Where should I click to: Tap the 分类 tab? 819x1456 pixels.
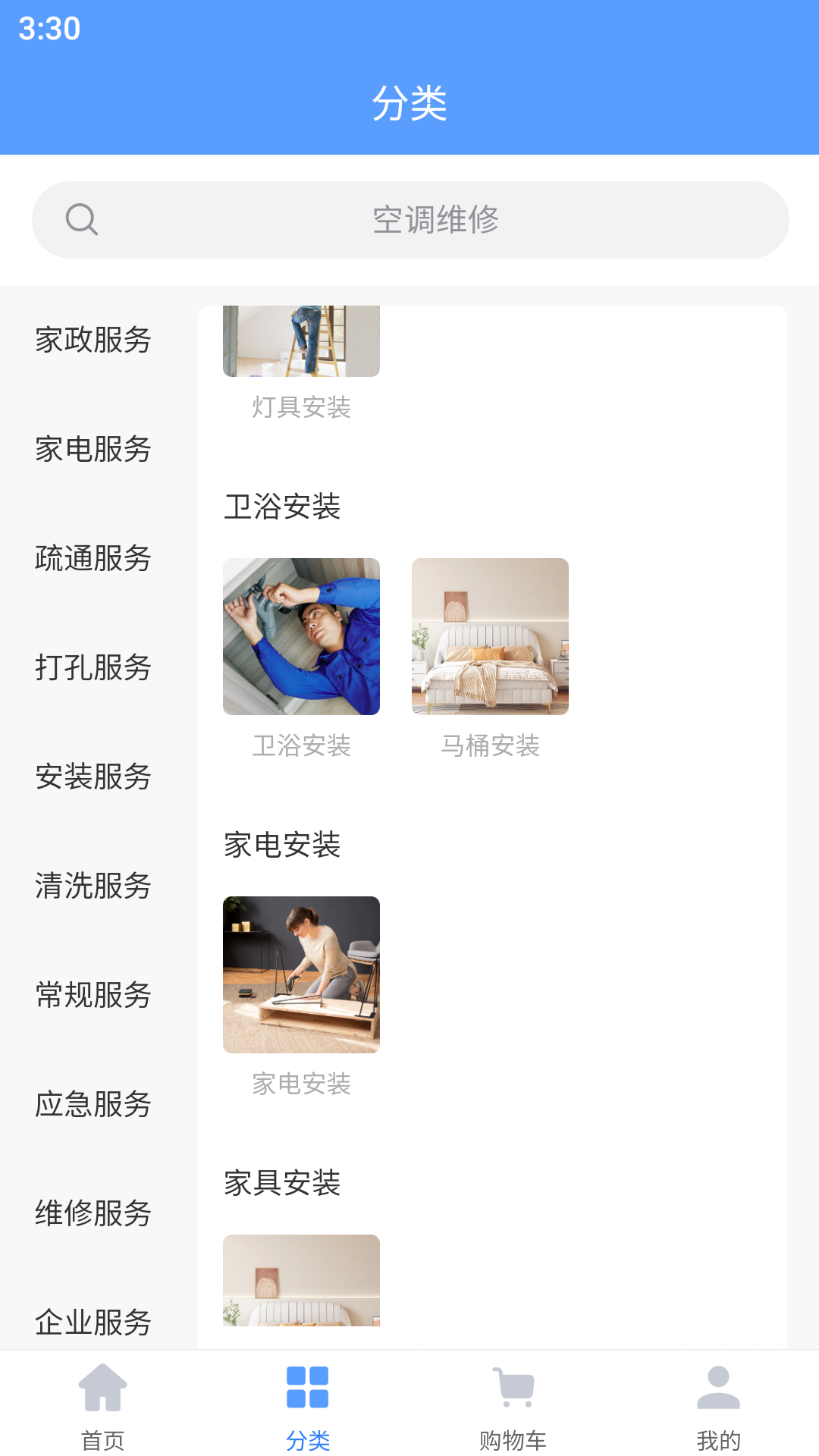(x=307, y=1407)
